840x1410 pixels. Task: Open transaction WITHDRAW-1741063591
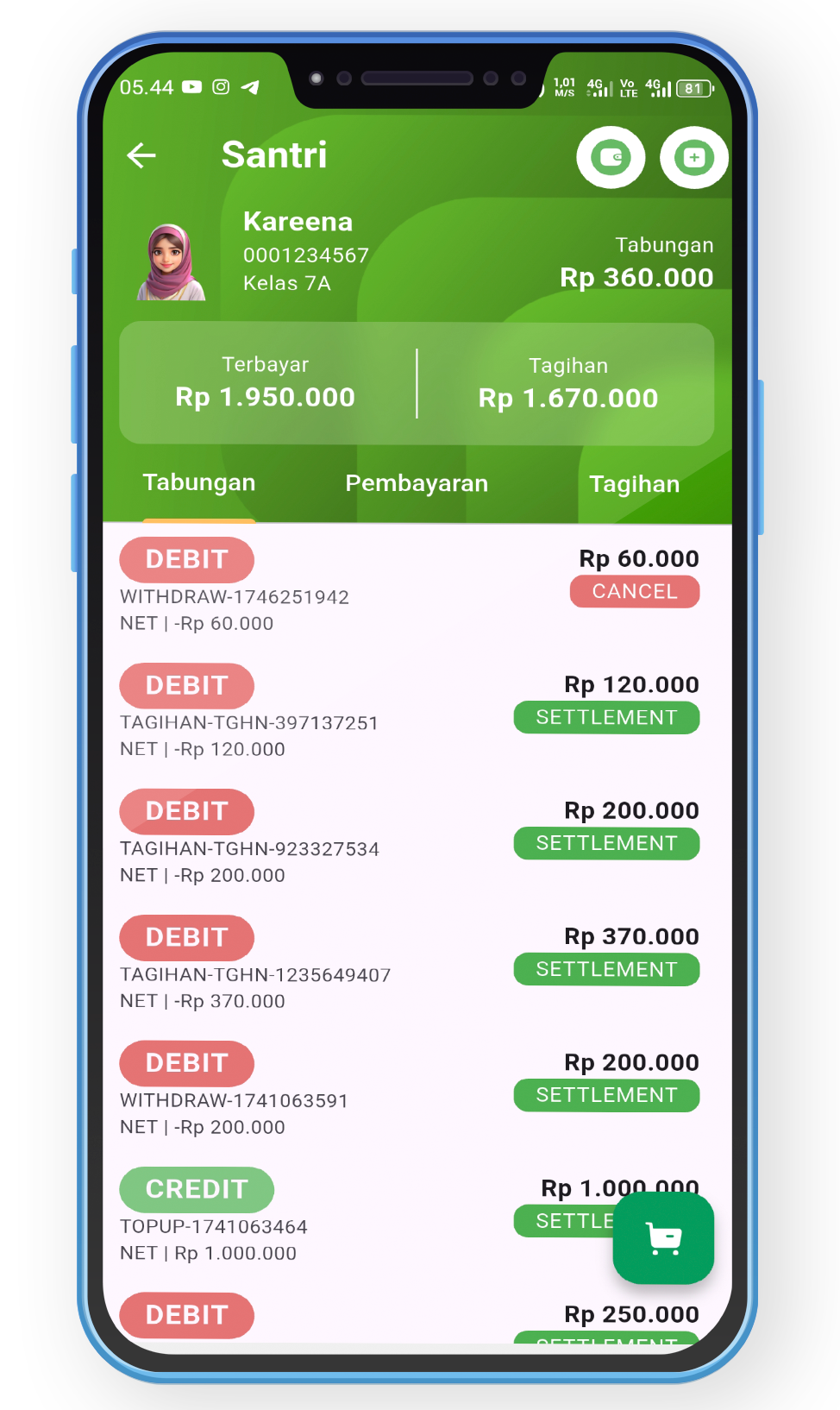234,1101
